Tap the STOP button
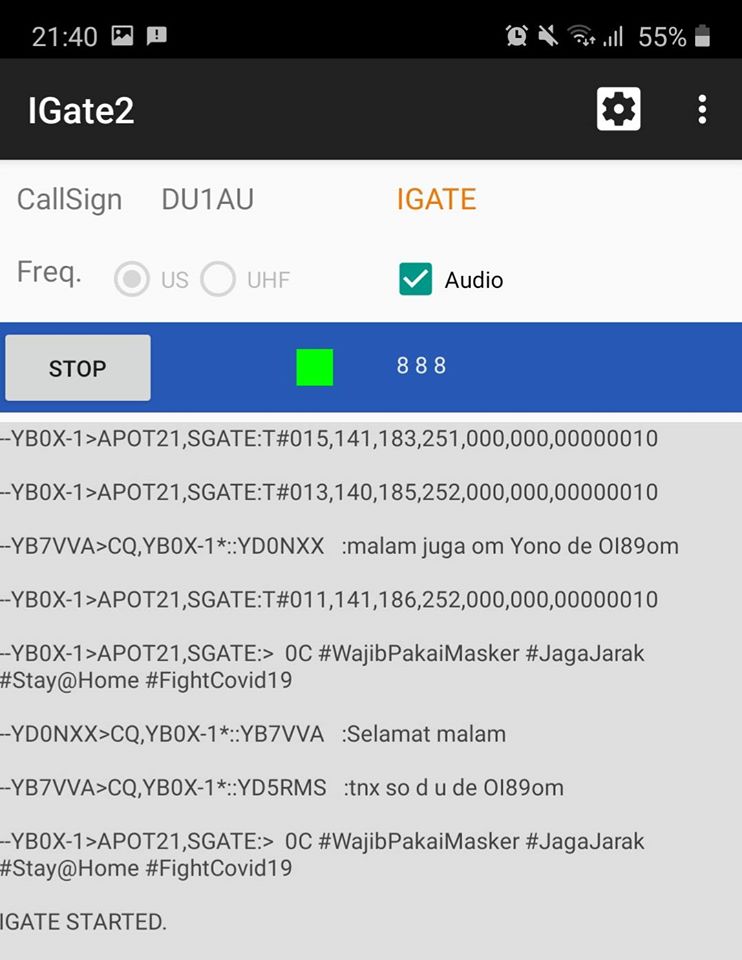742x960 pixels. pos(78,368)
